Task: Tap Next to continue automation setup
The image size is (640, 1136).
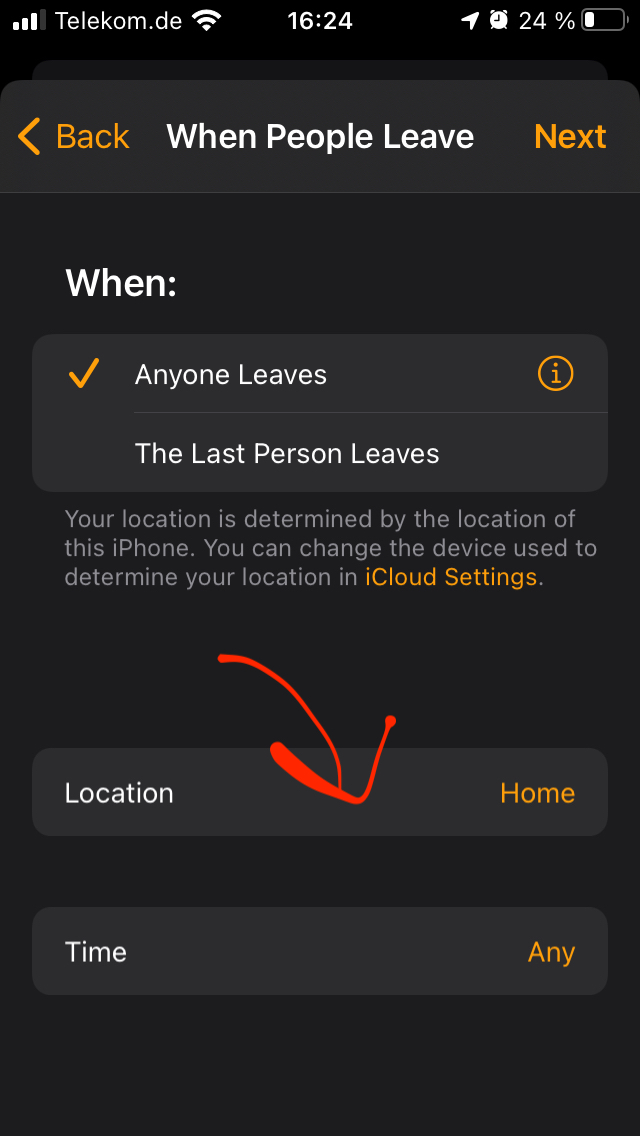Action: pos(570,136)
